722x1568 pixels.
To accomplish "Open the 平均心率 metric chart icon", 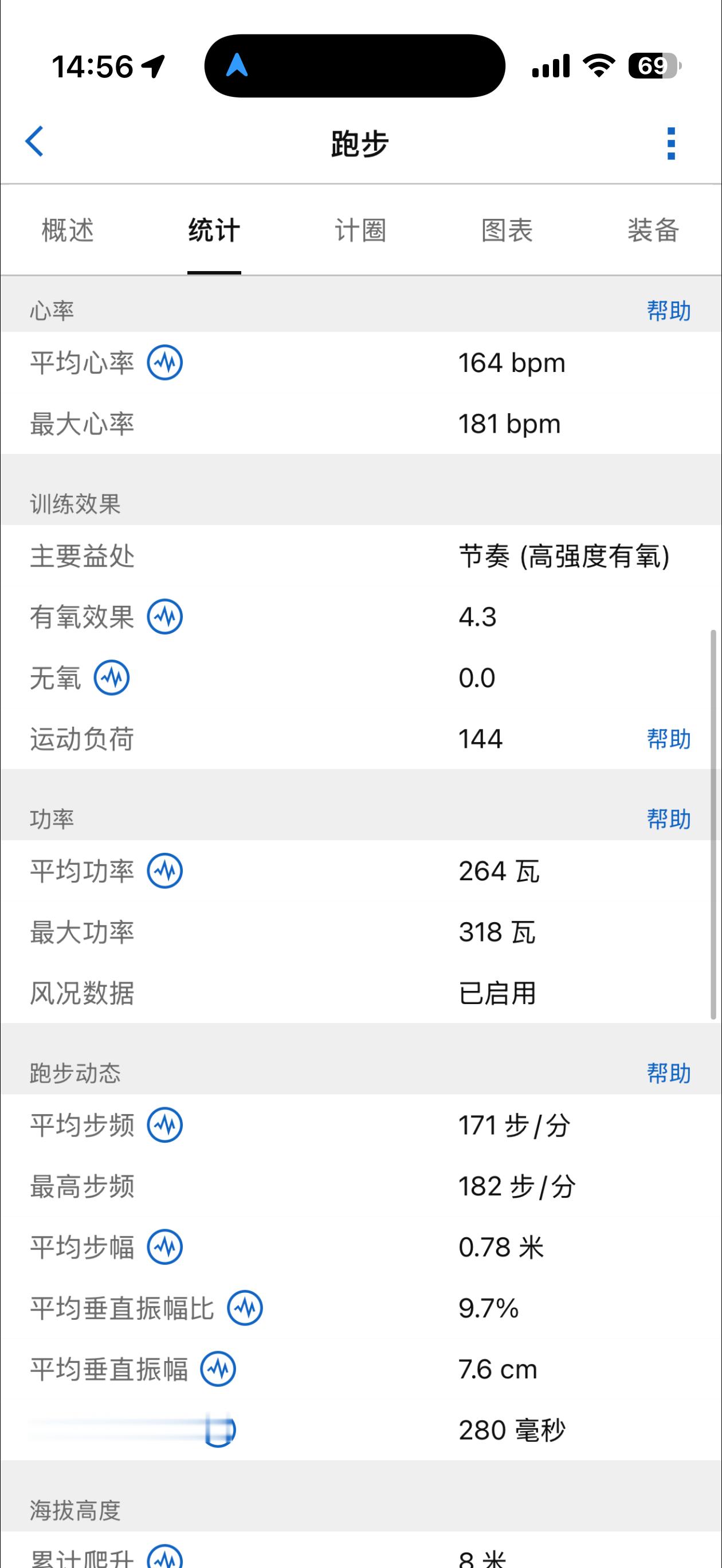I will (x=164, y=363).
